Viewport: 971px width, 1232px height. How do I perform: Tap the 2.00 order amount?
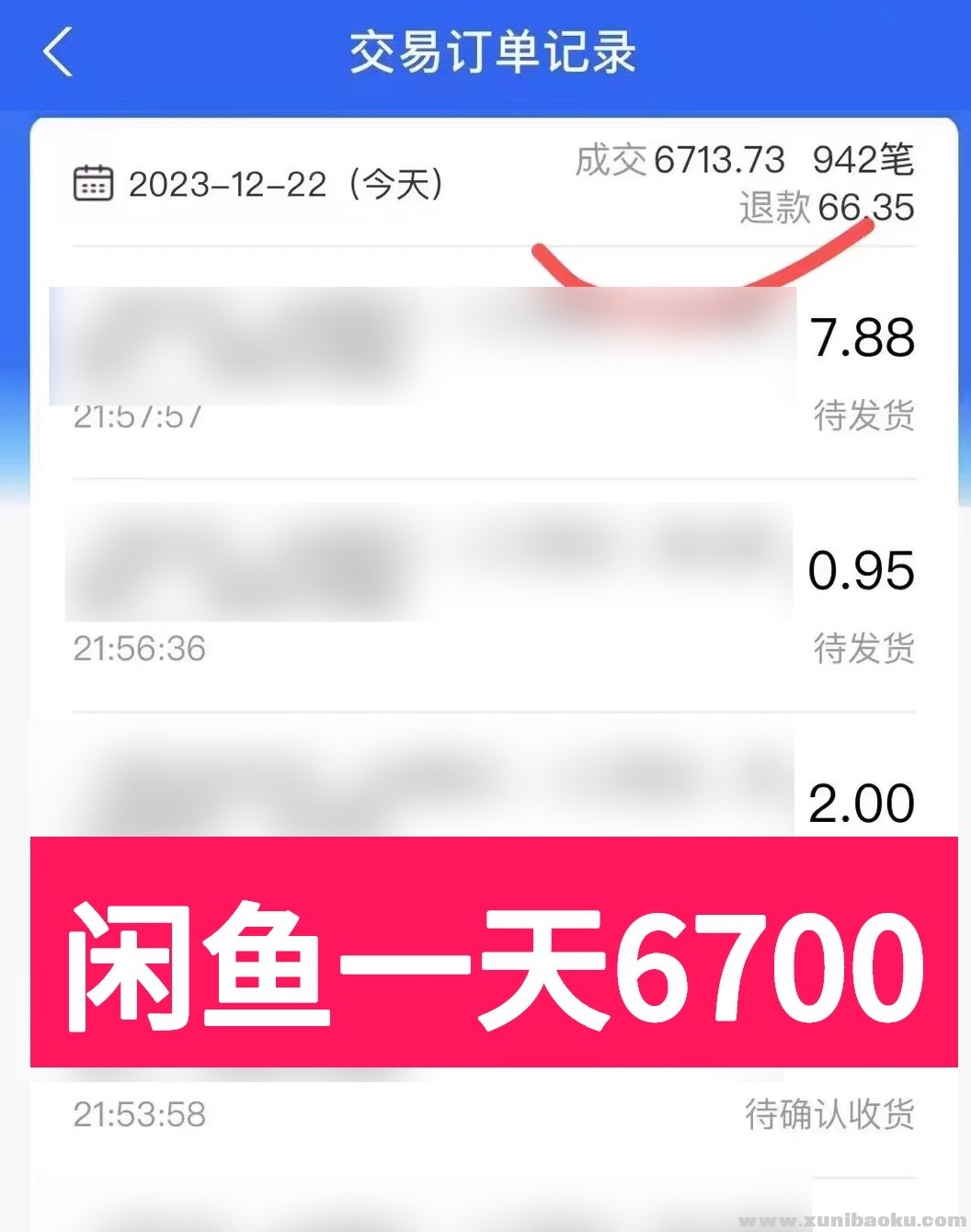861,801
